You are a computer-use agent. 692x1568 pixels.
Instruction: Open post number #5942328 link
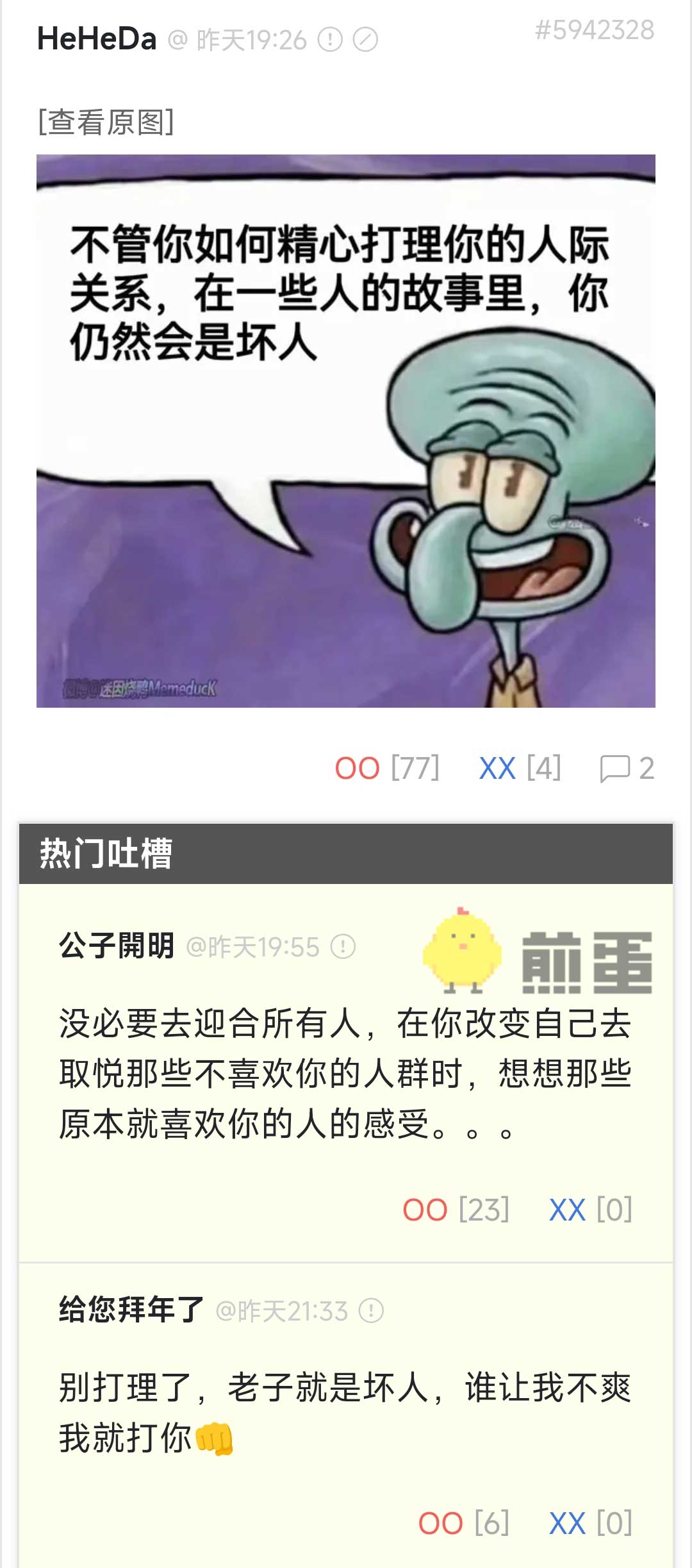pyautogui.click(x=594, y=30)
